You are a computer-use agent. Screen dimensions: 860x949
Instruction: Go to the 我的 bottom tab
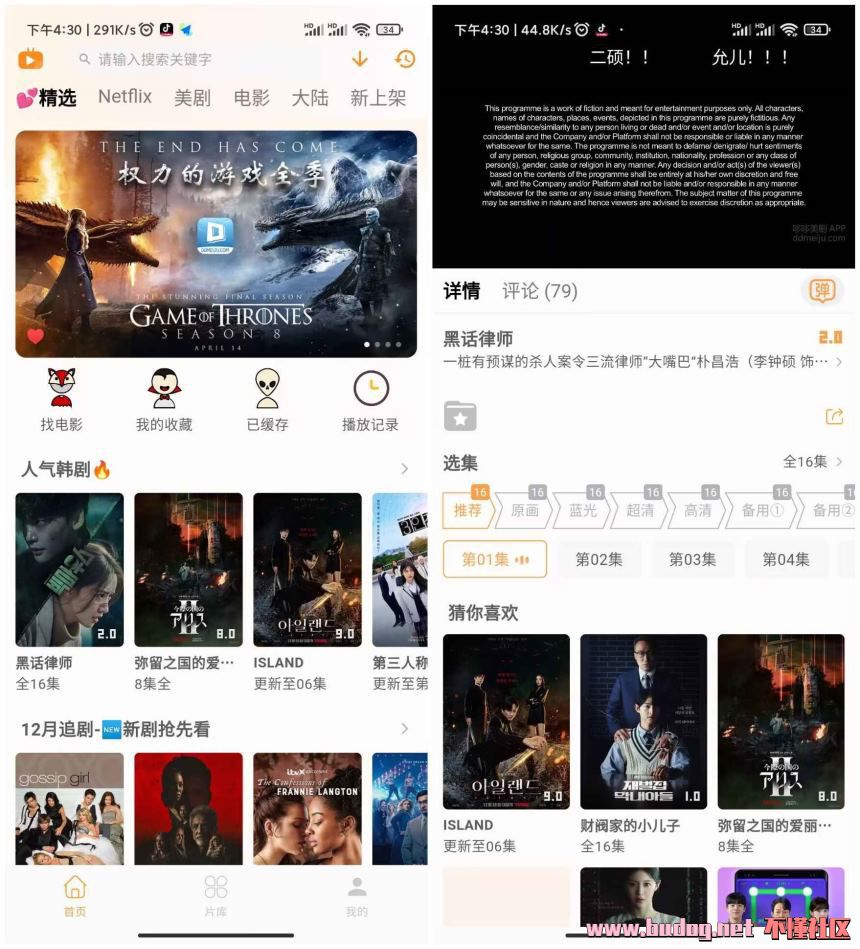(357, 896)
